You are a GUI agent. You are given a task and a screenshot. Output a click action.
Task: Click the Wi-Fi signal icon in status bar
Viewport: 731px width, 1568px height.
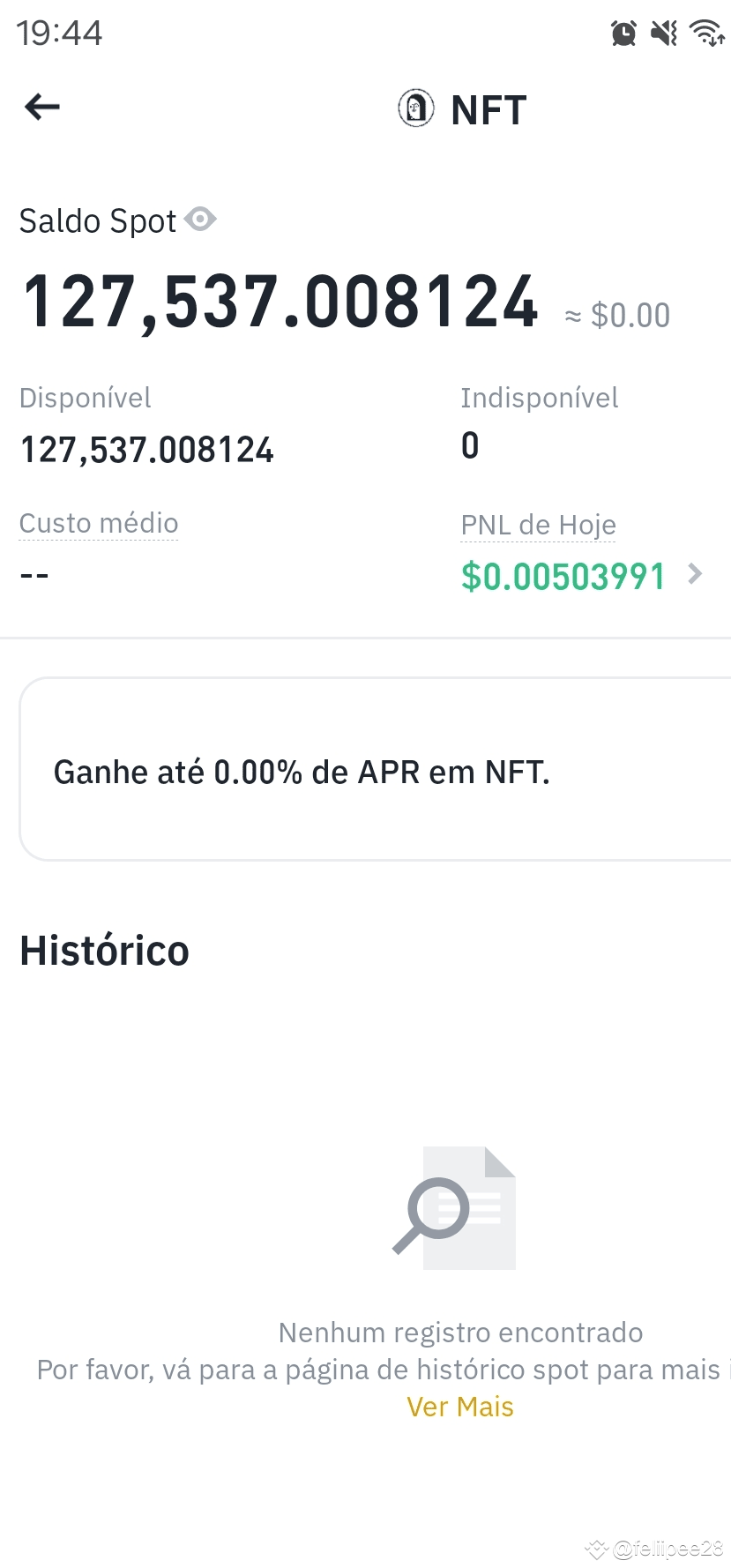click(705, 32)
